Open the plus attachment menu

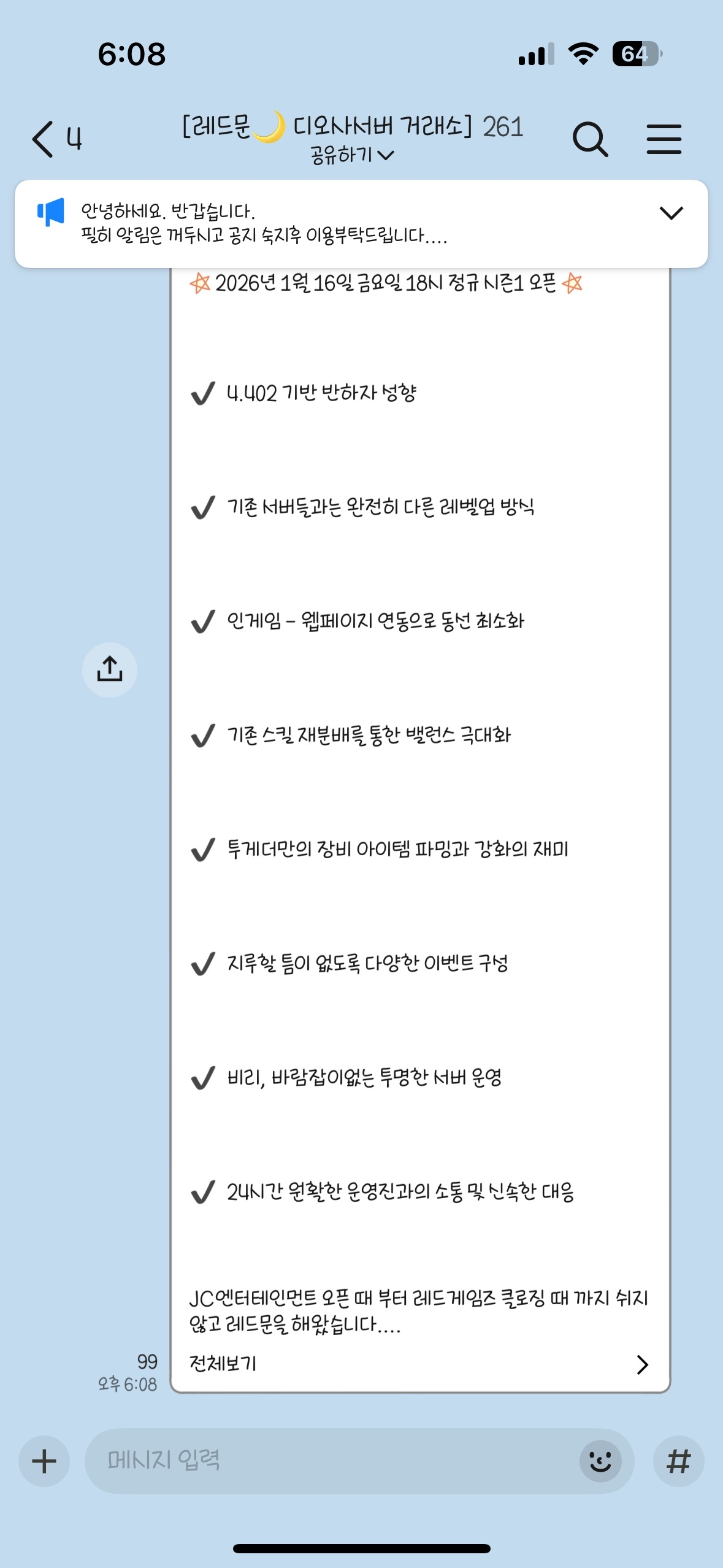tap(44, 1461)
